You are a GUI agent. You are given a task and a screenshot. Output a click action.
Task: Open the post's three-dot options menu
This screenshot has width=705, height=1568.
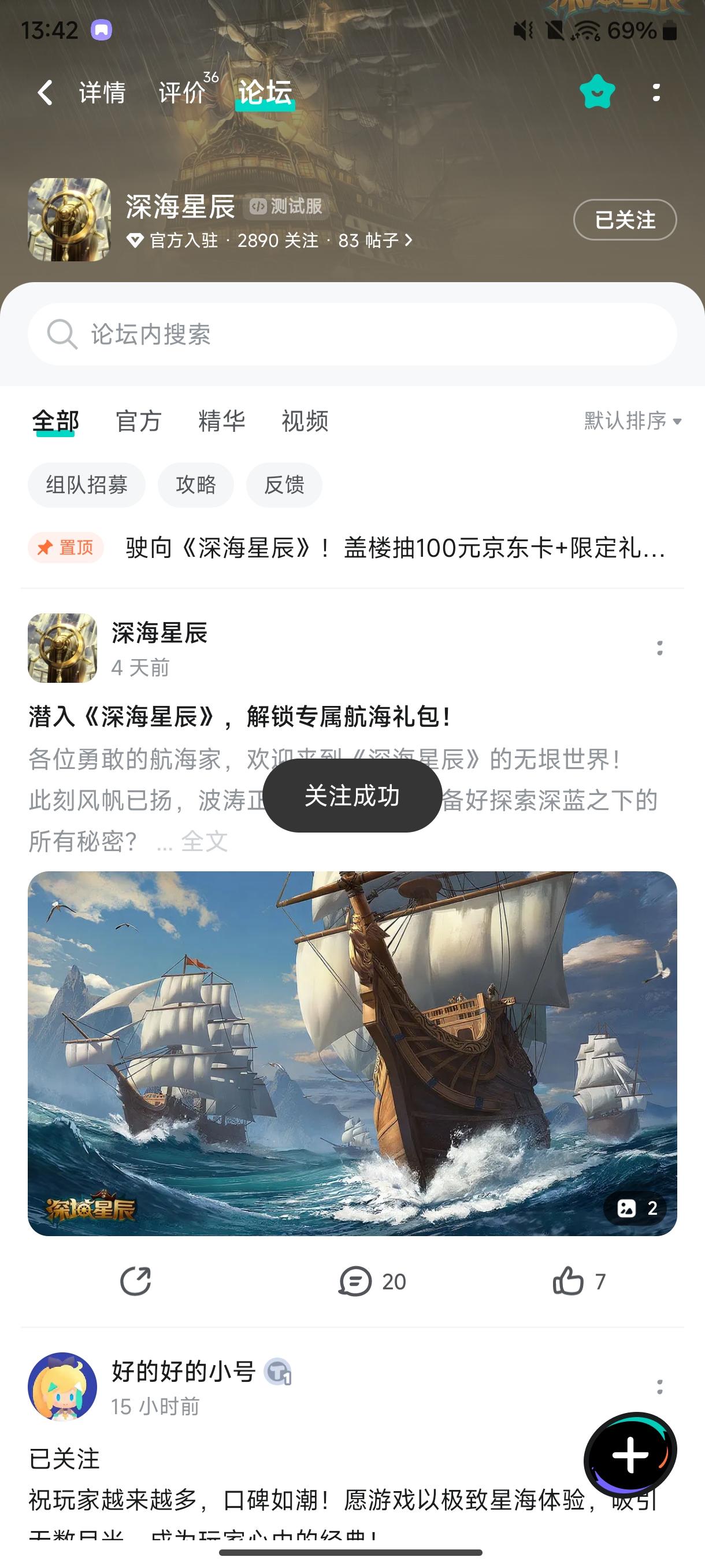tap(661, 649)
